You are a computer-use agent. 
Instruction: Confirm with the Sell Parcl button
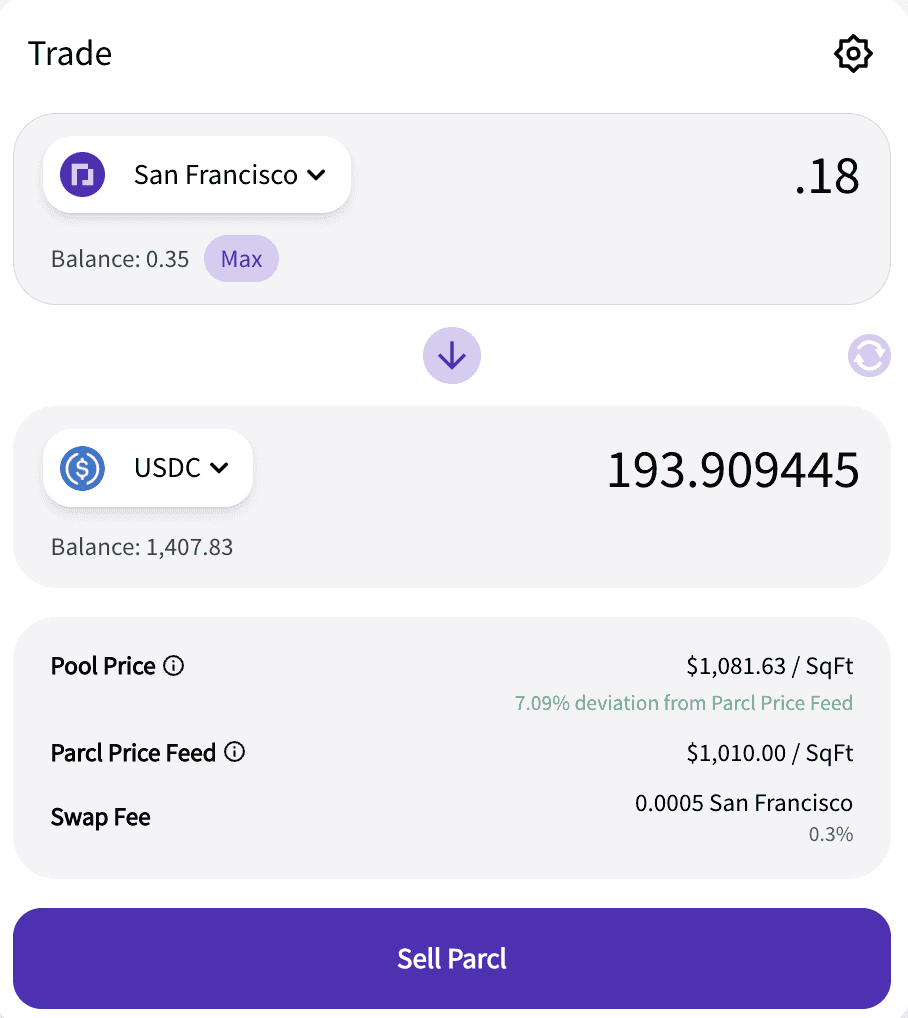point(452,958)
